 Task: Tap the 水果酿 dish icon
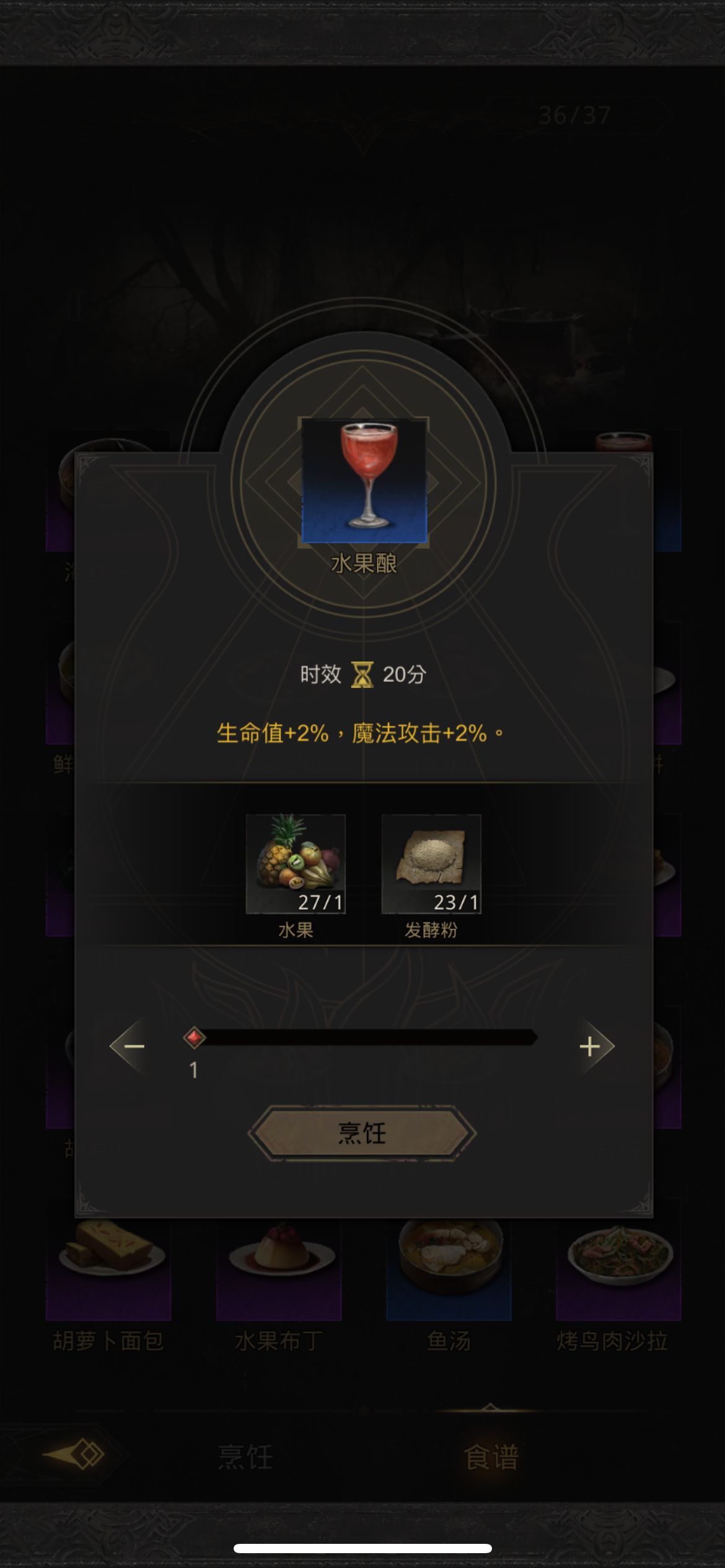[x=364, y=481]
